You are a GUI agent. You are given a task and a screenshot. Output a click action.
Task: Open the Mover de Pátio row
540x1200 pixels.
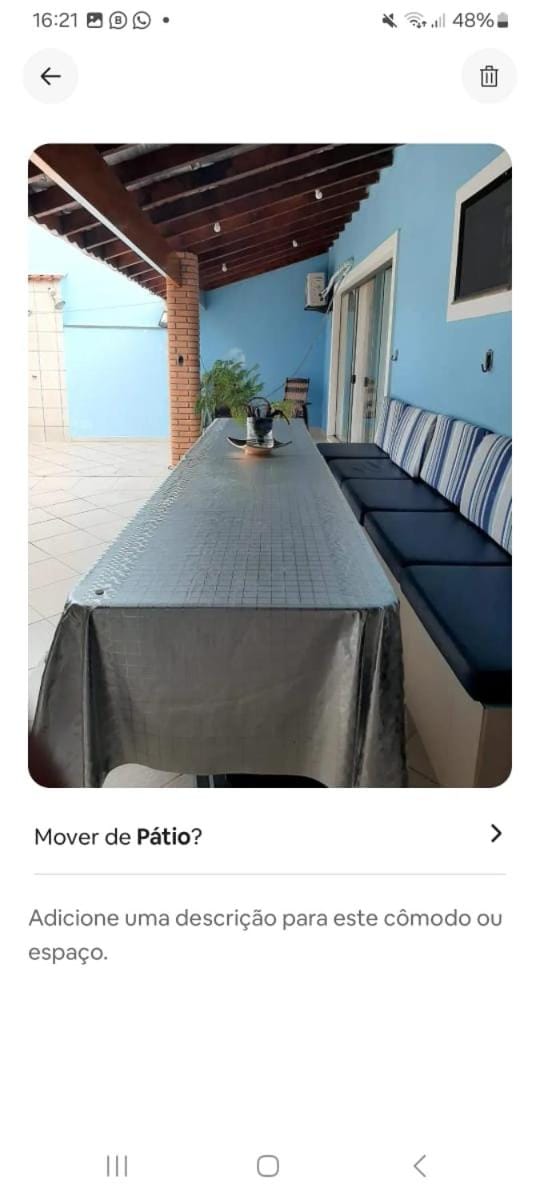tap(270, 836)
